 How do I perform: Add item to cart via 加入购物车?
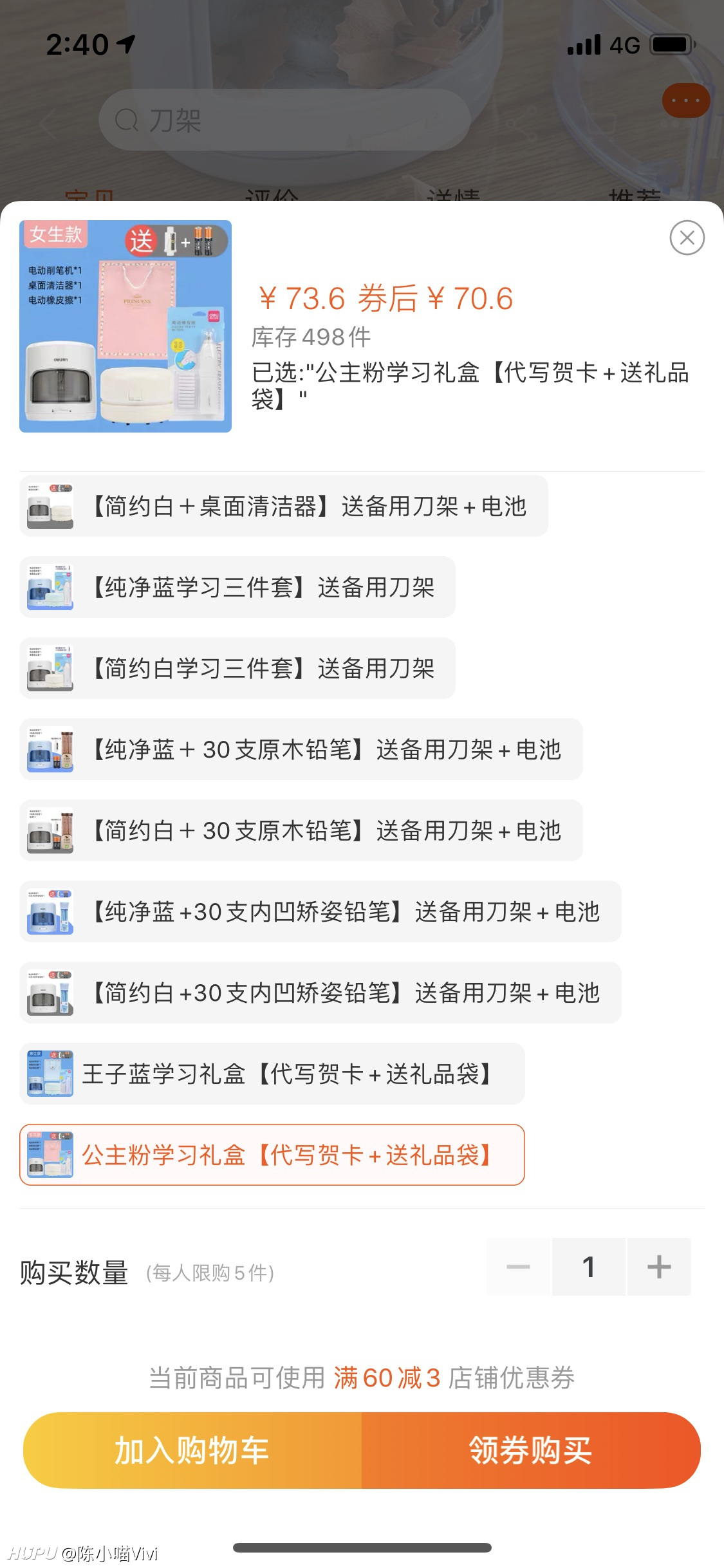(192, 1450)
